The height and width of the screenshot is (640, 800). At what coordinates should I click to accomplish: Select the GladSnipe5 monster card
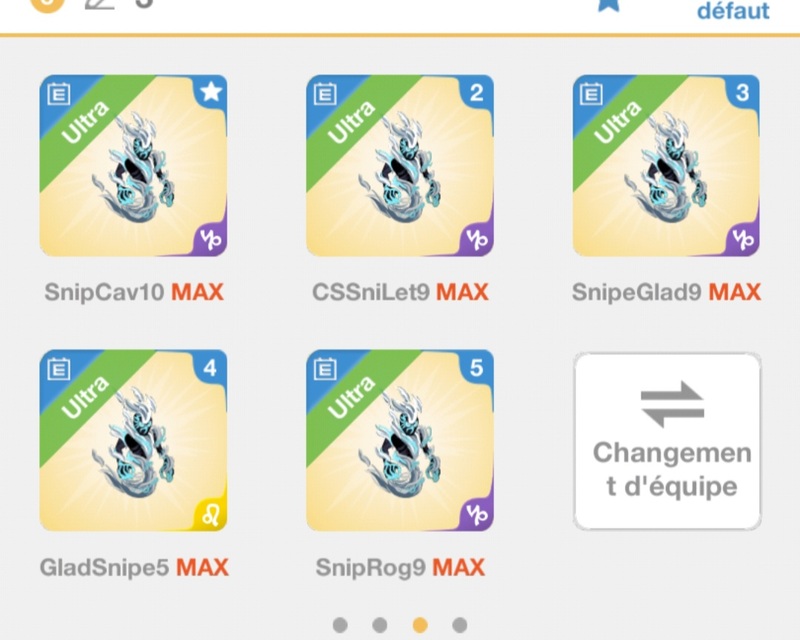[x=133, y=440]
